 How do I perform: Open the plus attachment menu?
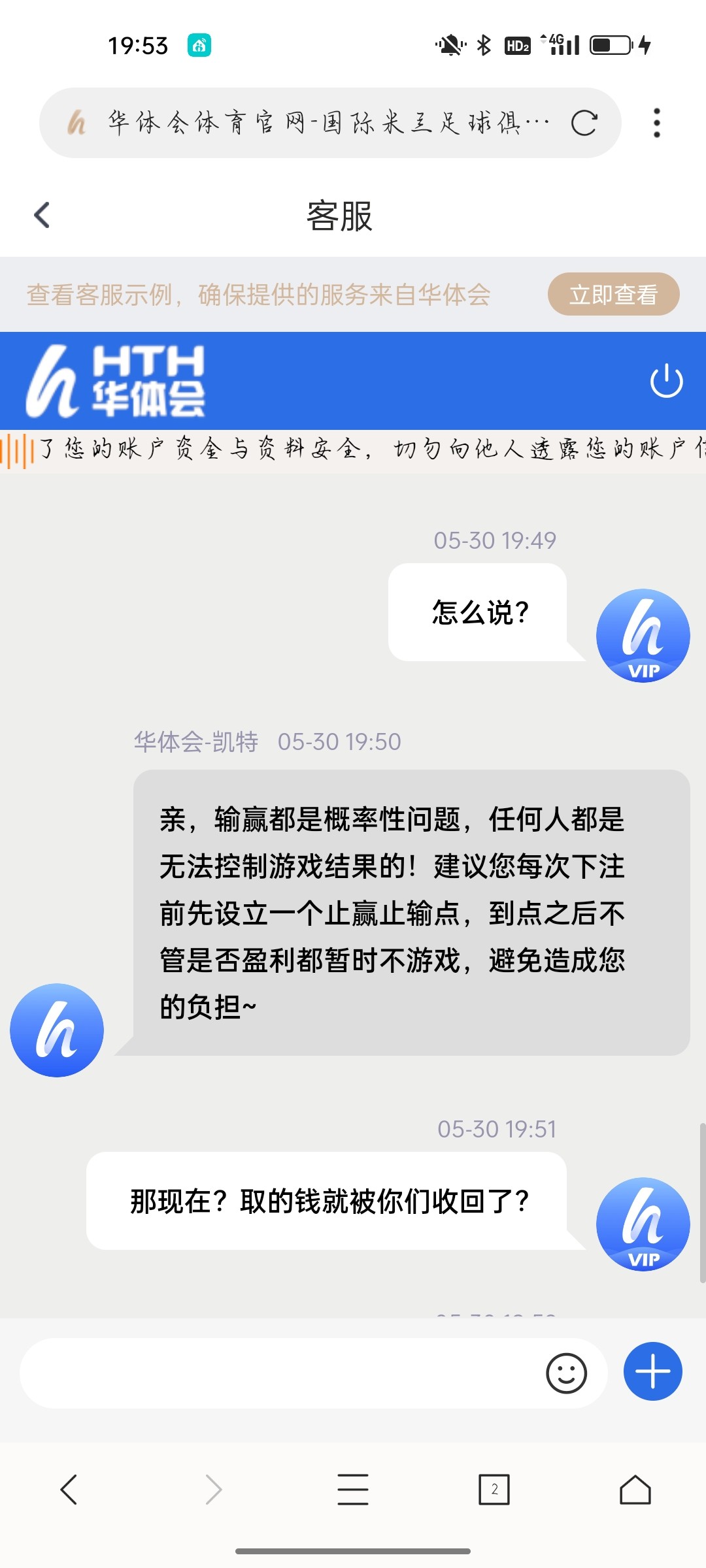(x=652, y=1371)
